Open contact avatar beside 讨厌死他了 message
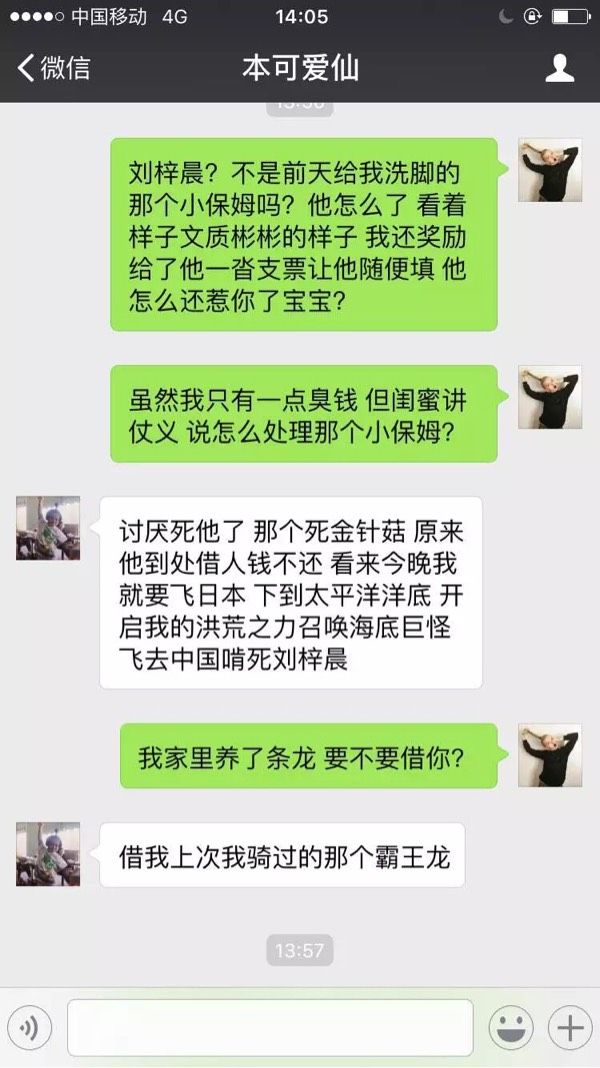600x1068 pixels. point(48,529)
